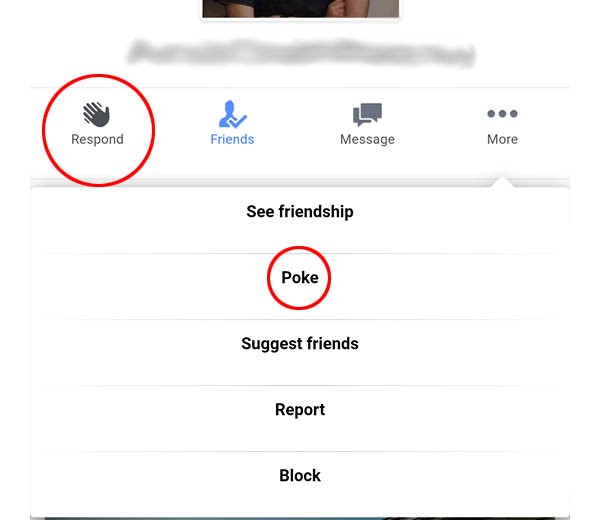Select See friendship from the menu
The height and width of the screenshot is (520, 600).
tap(300, 212)
